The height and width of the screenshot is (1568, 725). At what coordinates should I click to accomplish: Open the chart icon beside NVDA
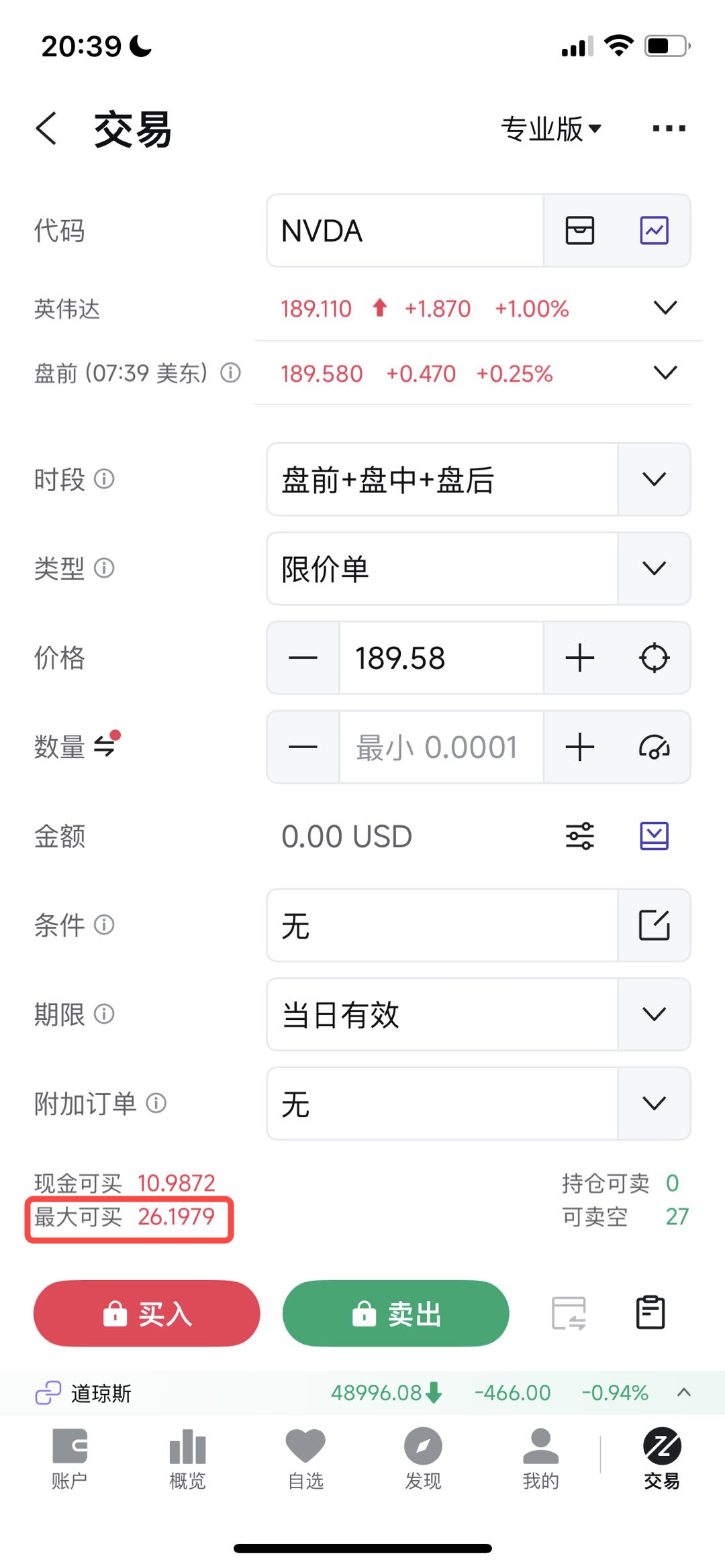click(x=654, y=231)
